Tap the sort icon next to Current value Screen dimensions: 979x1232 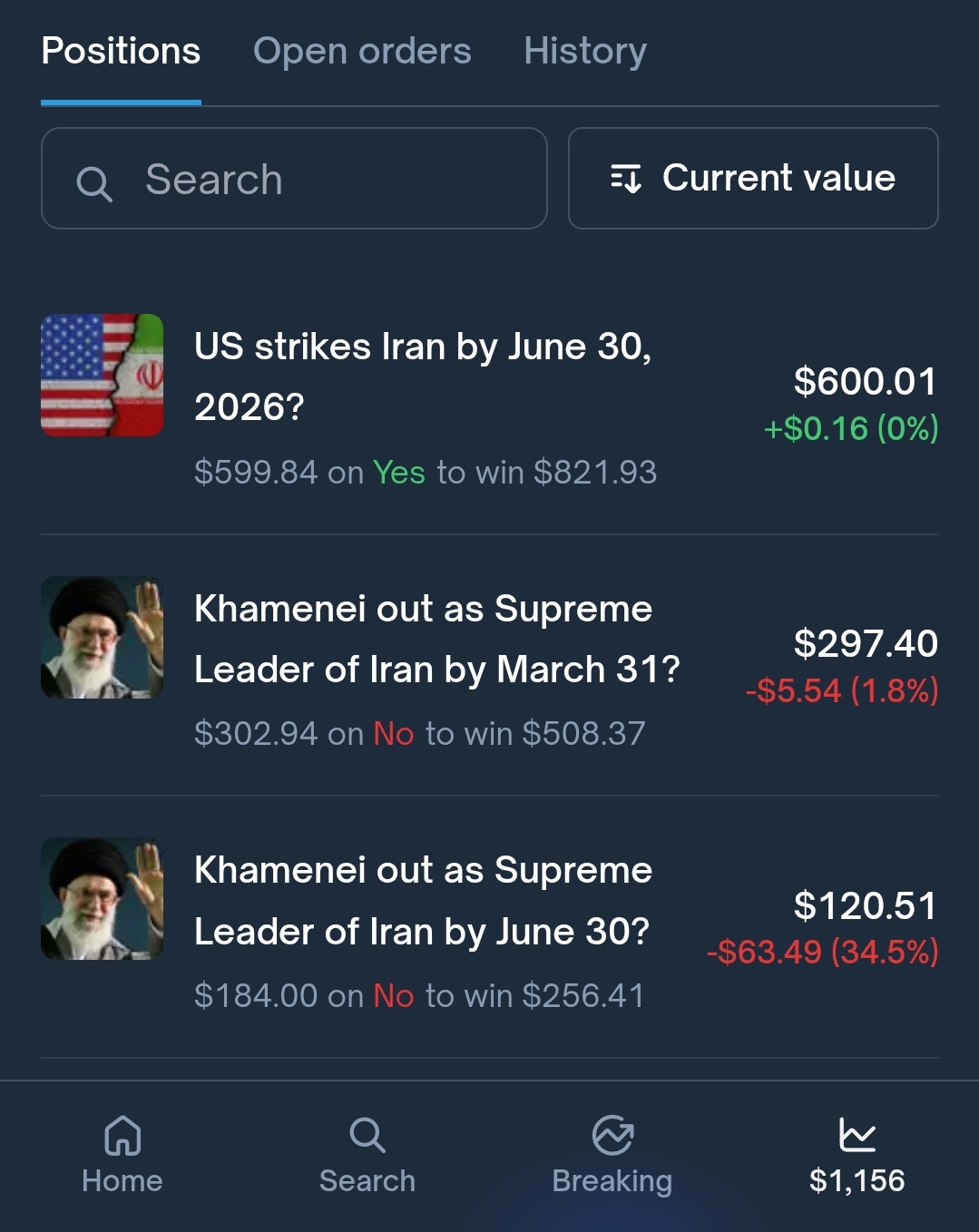pyautogui.click(x=627, y=178)
